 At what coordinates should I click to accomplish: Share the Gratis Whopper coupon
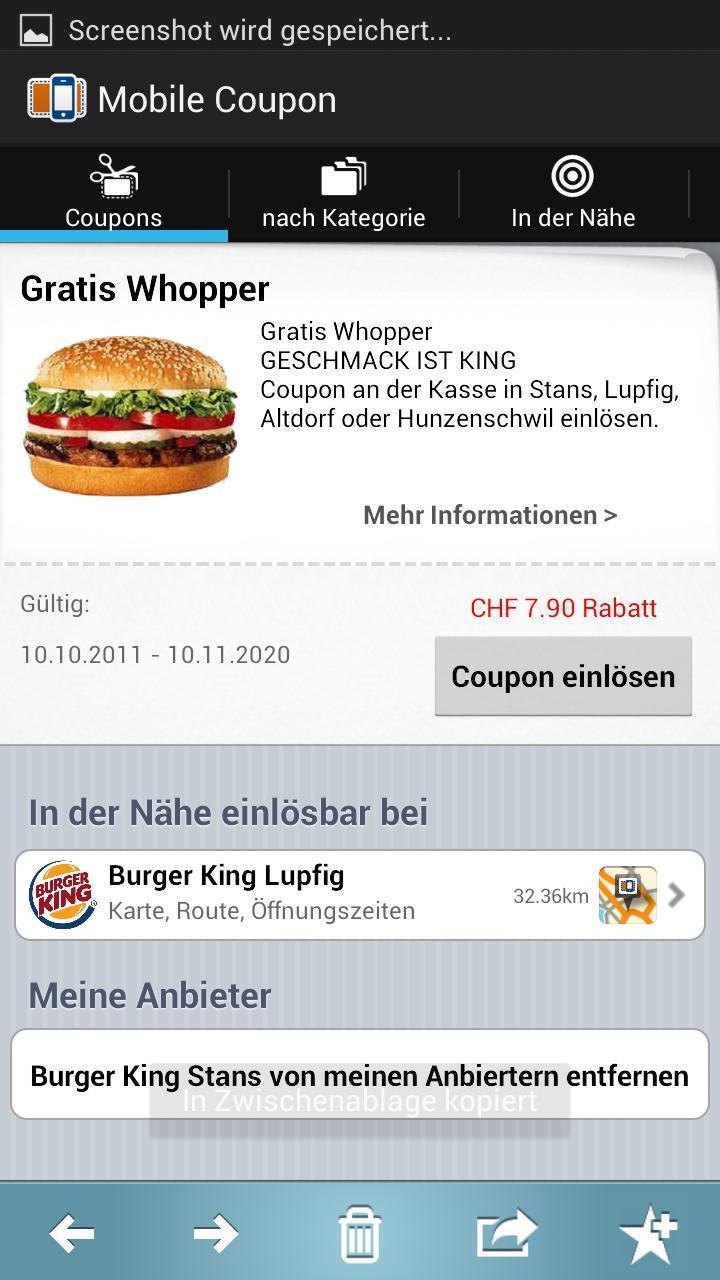[506, 1233]
